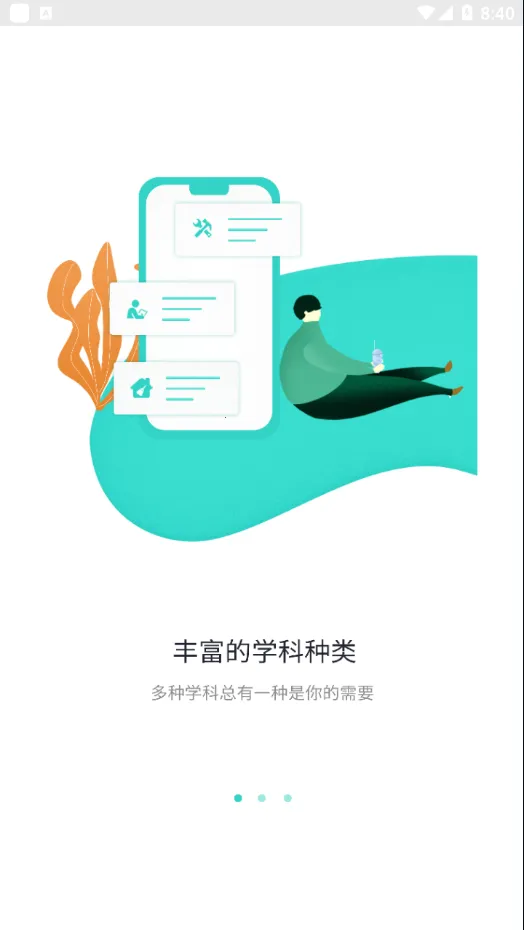Jump to the third onboarding page dot
The width and height of the screenshot is (524, 930).
point(288,798)
